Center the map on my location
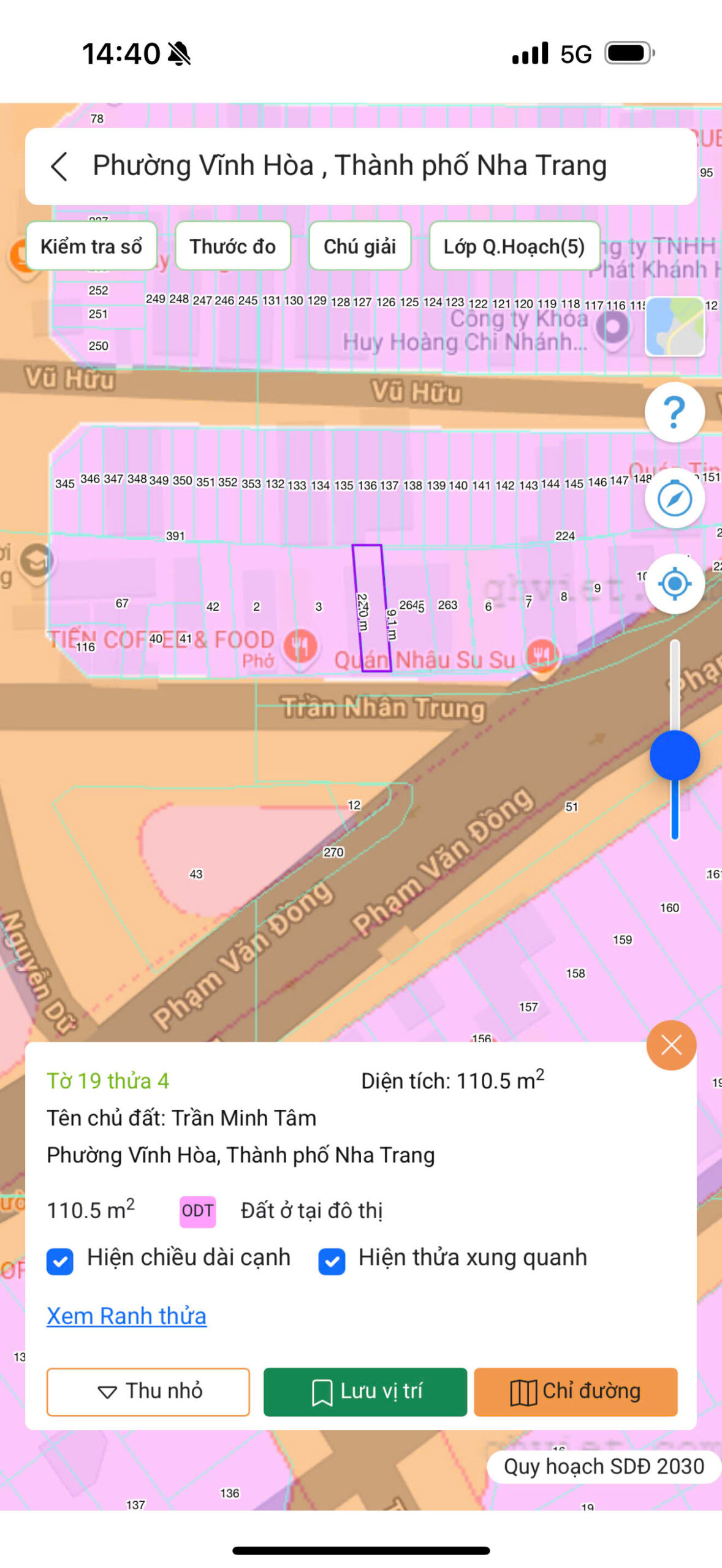Image resolution: width=722 pixels, height=1568 pixels. pyautogui.click(x=674, y=584)
